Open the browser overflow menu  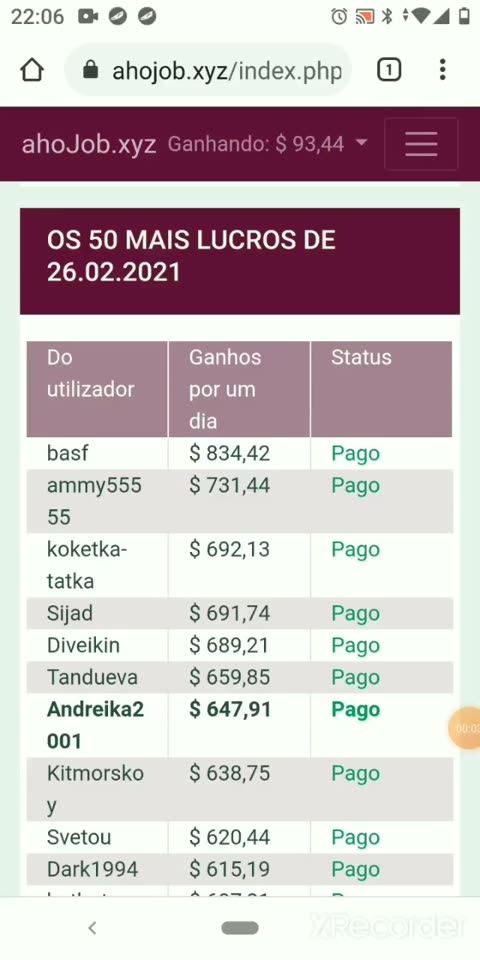[443, 70]
